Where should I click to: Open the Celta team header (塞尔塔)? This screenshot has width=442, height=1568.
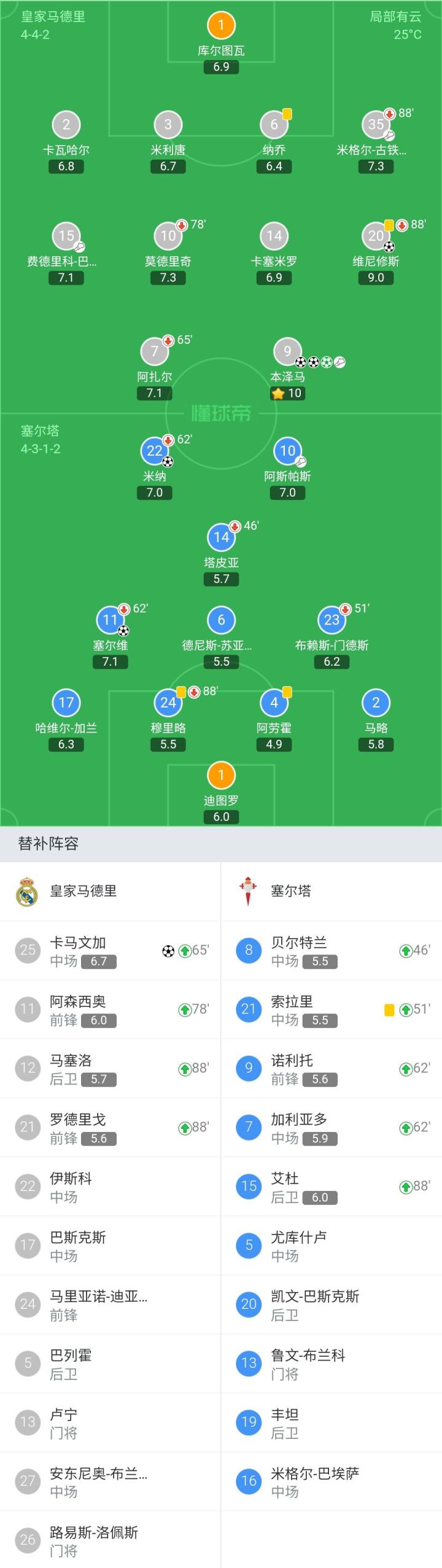point(291,891)
